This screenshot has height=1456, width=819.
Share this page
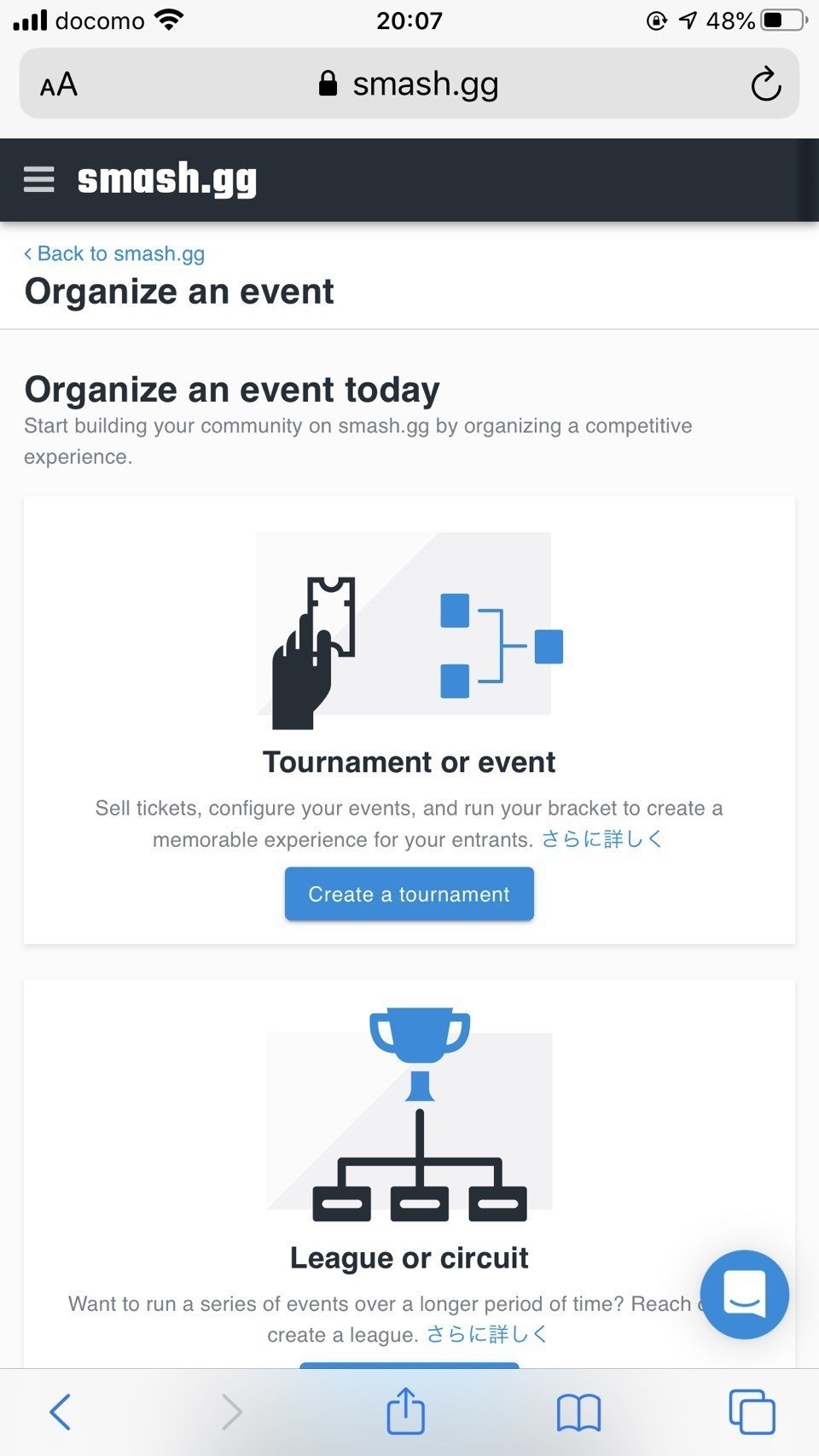click(406, 1412)
